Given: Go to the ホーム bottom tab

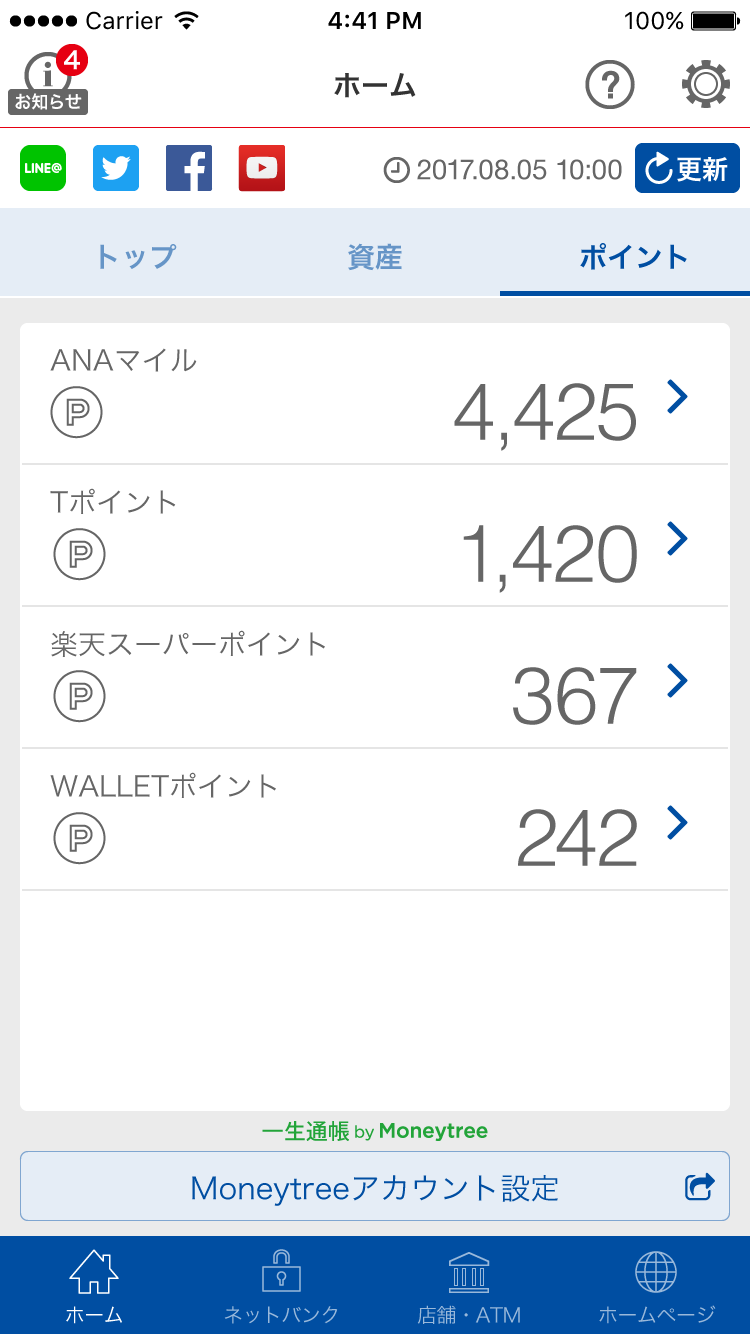Looking at the screenshot, I should pos(94,1286).
